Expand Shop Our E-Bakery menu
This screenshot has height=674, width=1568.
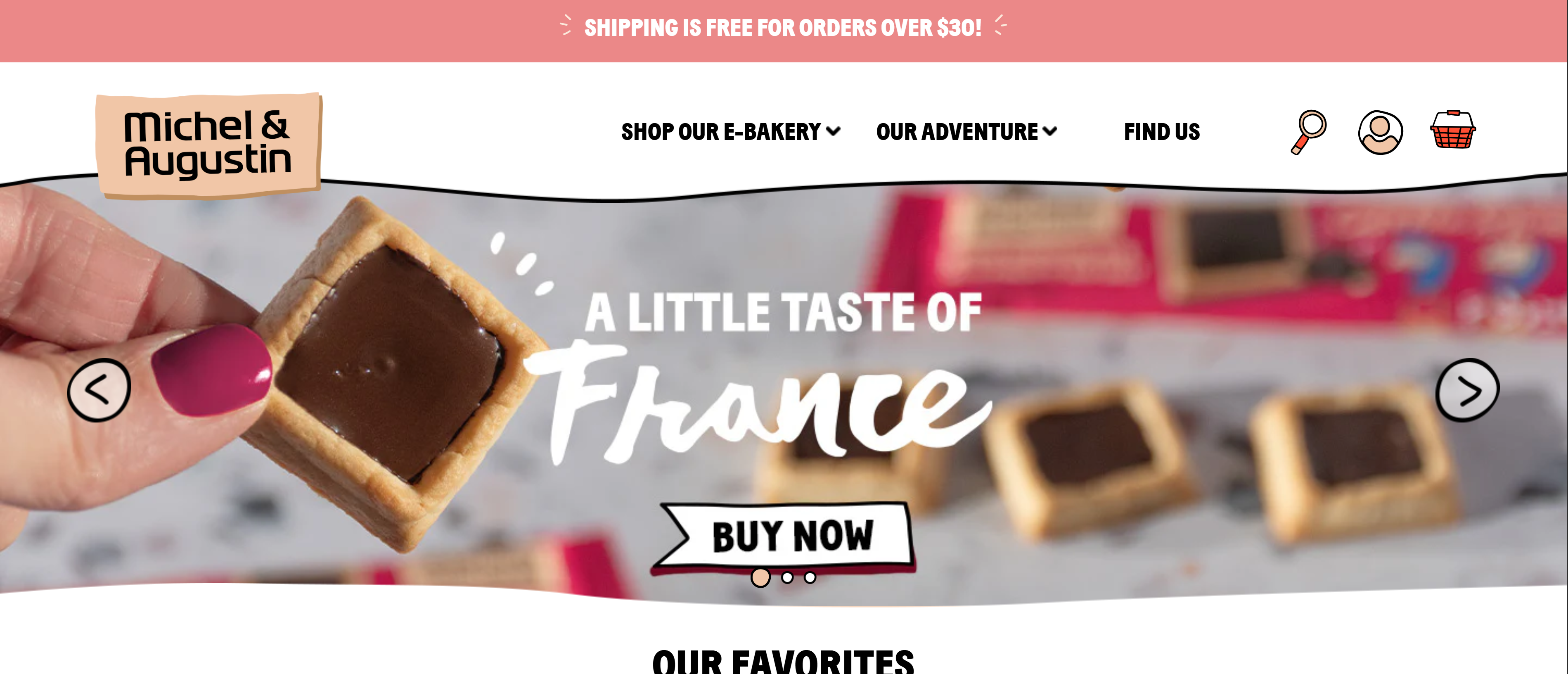[730, 131]
